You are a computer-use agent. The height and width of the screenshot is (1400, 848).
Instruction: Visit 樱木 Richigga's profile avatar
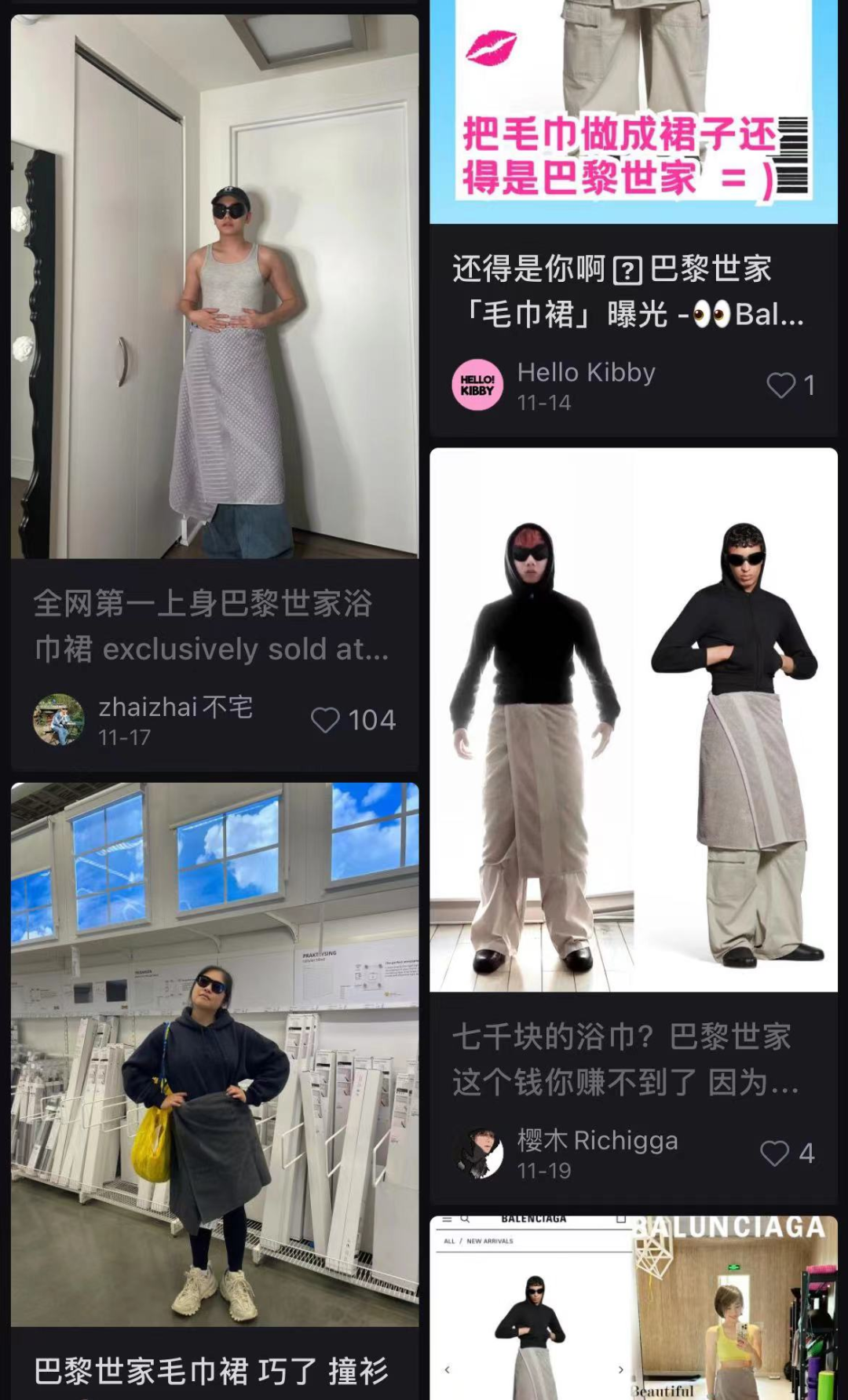pyautogui.click(x=480, y=1153)
